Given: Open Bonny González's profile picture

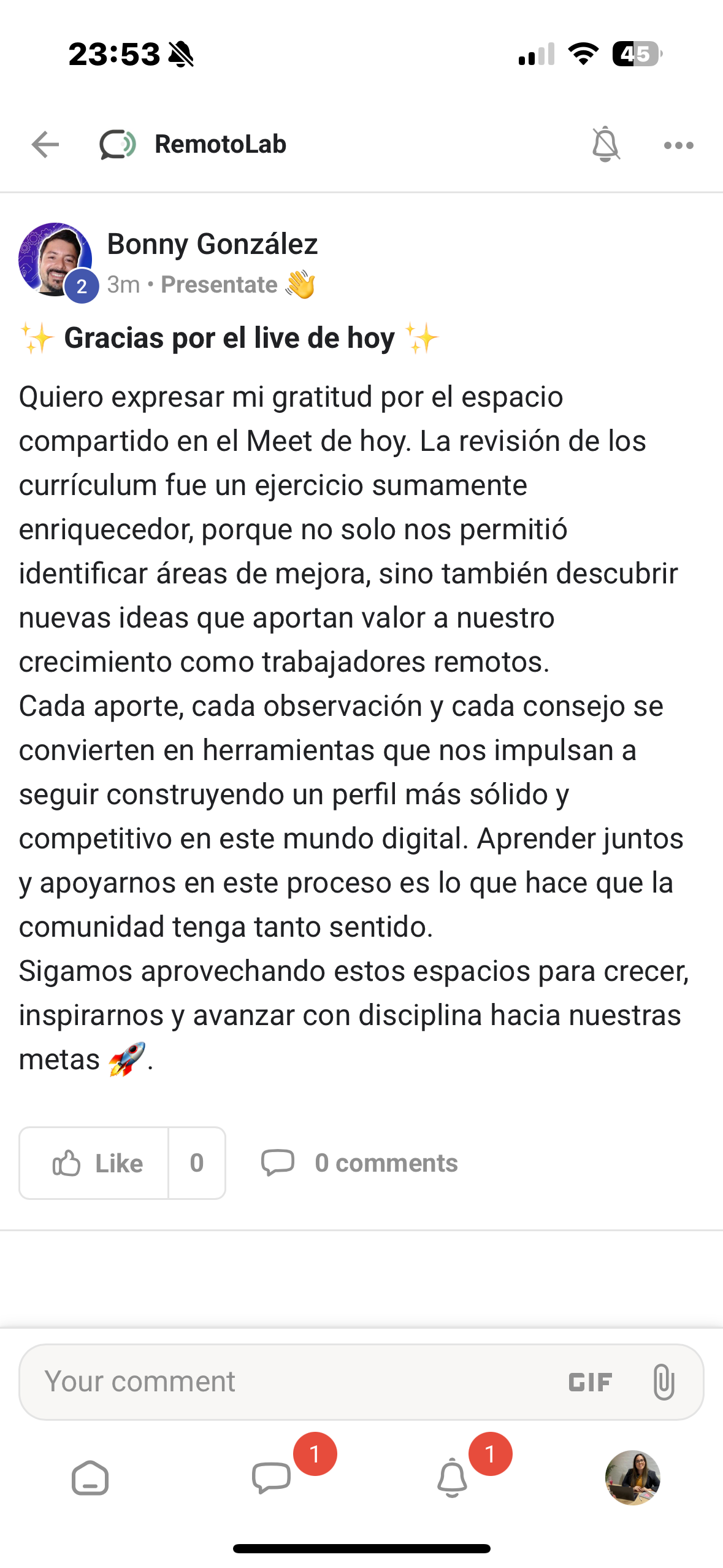Looking at the screenshot, I should tap(55, 259).
